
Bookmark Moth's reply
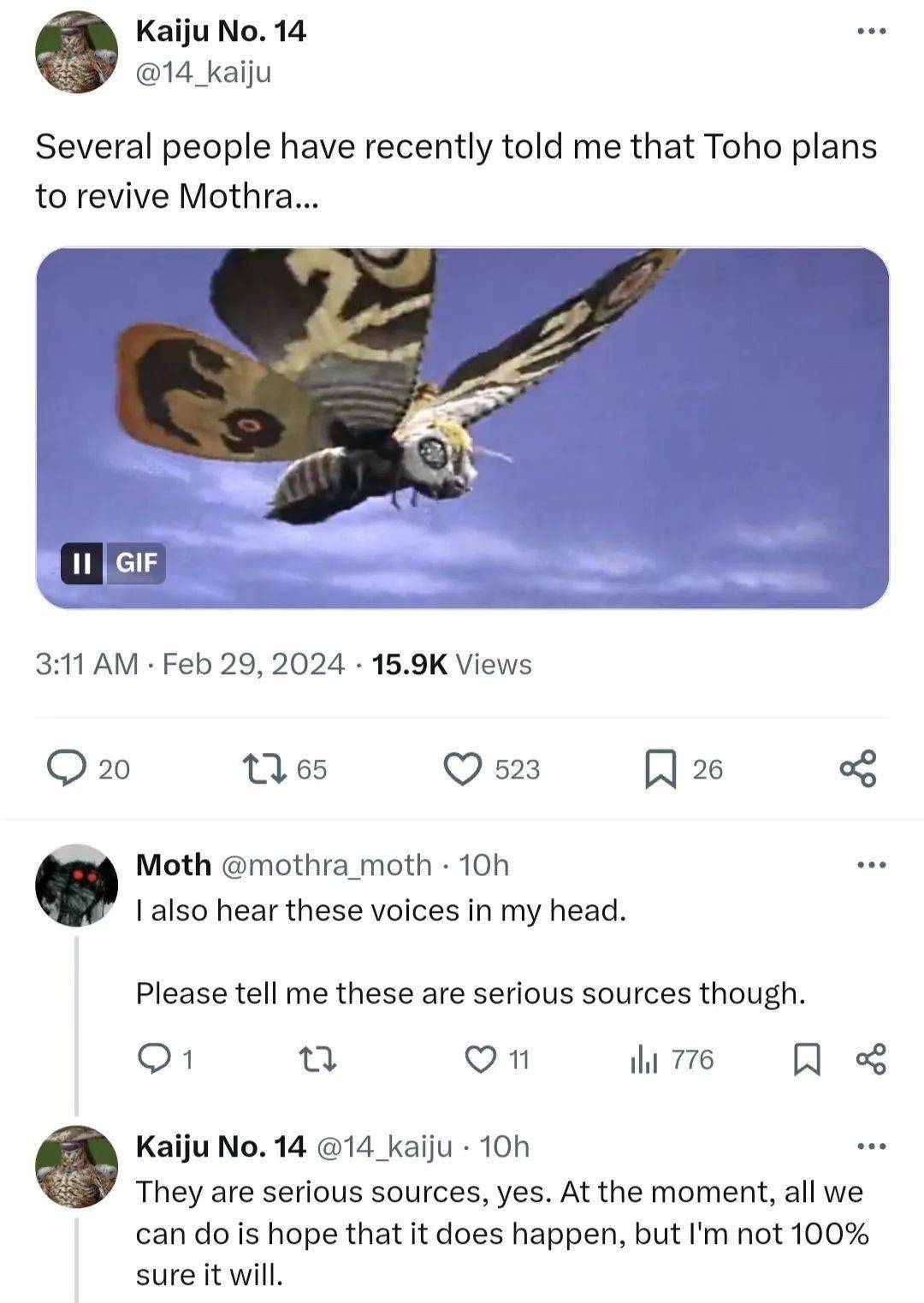point(807,1060)
